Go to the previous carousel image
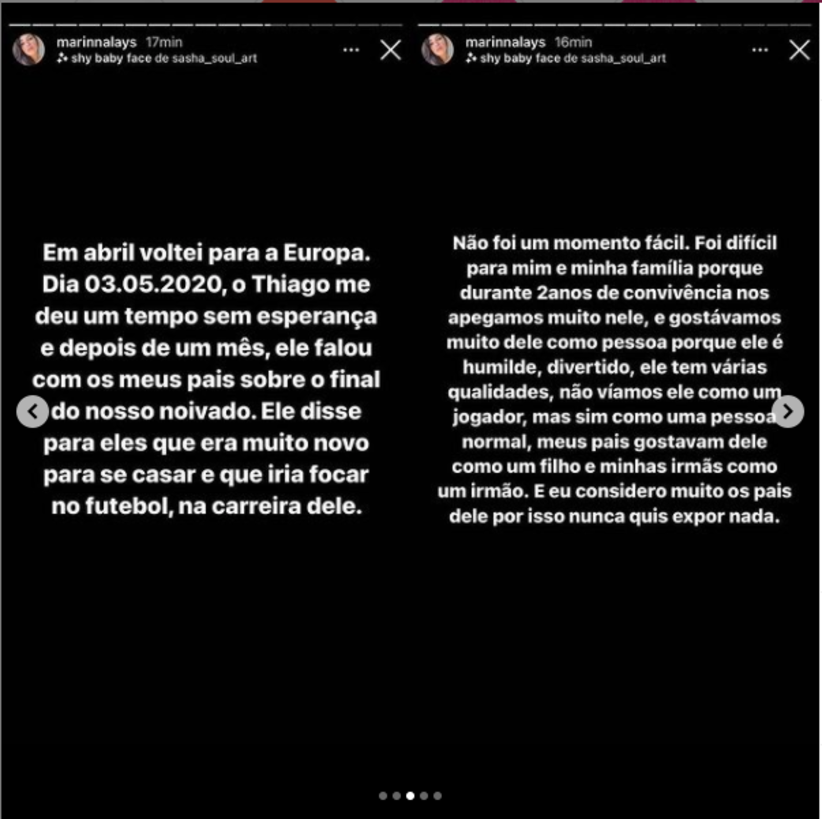This screenshot has height=819, width=822. (x=32, y=411)
